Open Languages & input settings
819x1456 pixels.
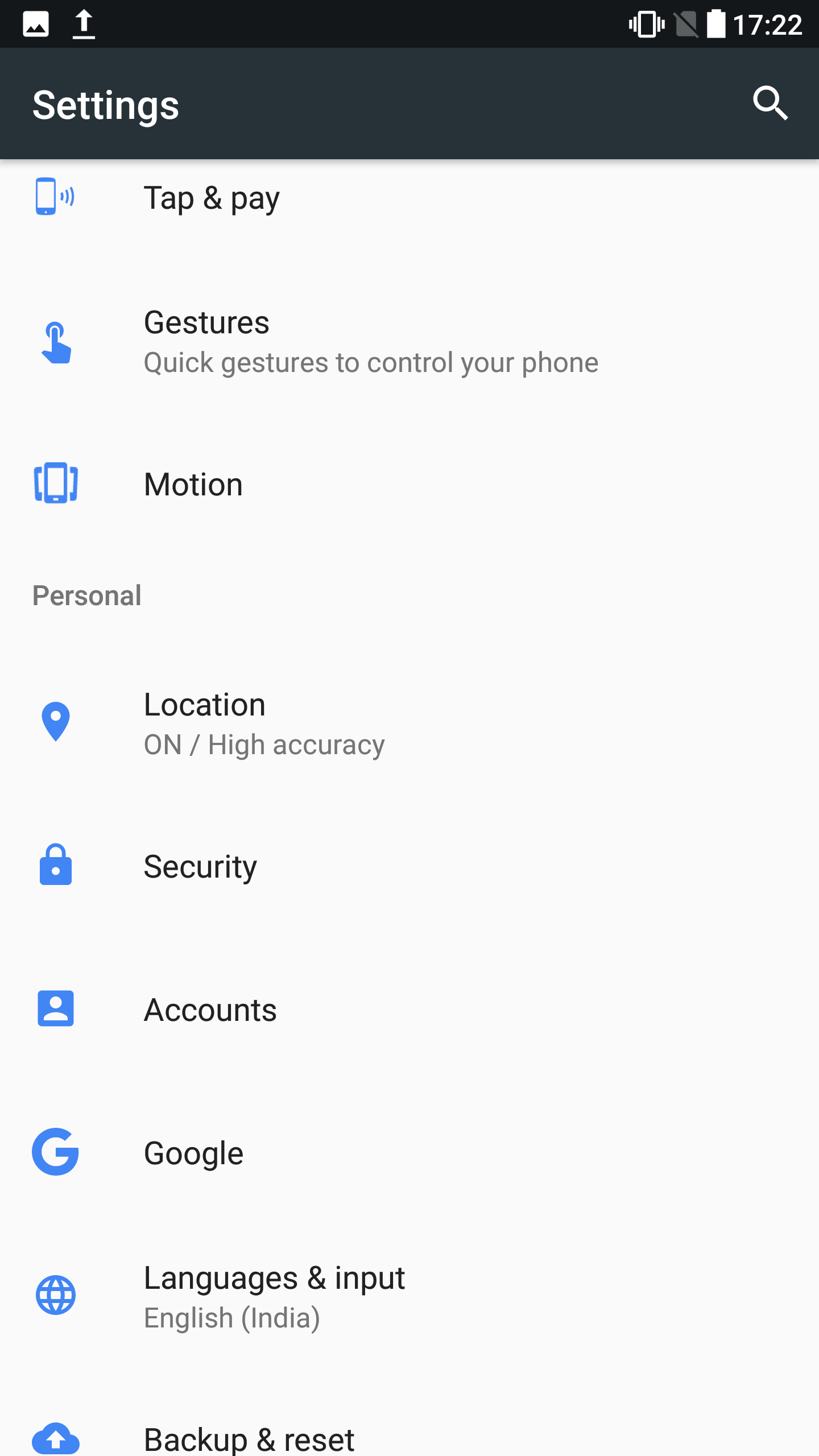tap(274, 1297)
